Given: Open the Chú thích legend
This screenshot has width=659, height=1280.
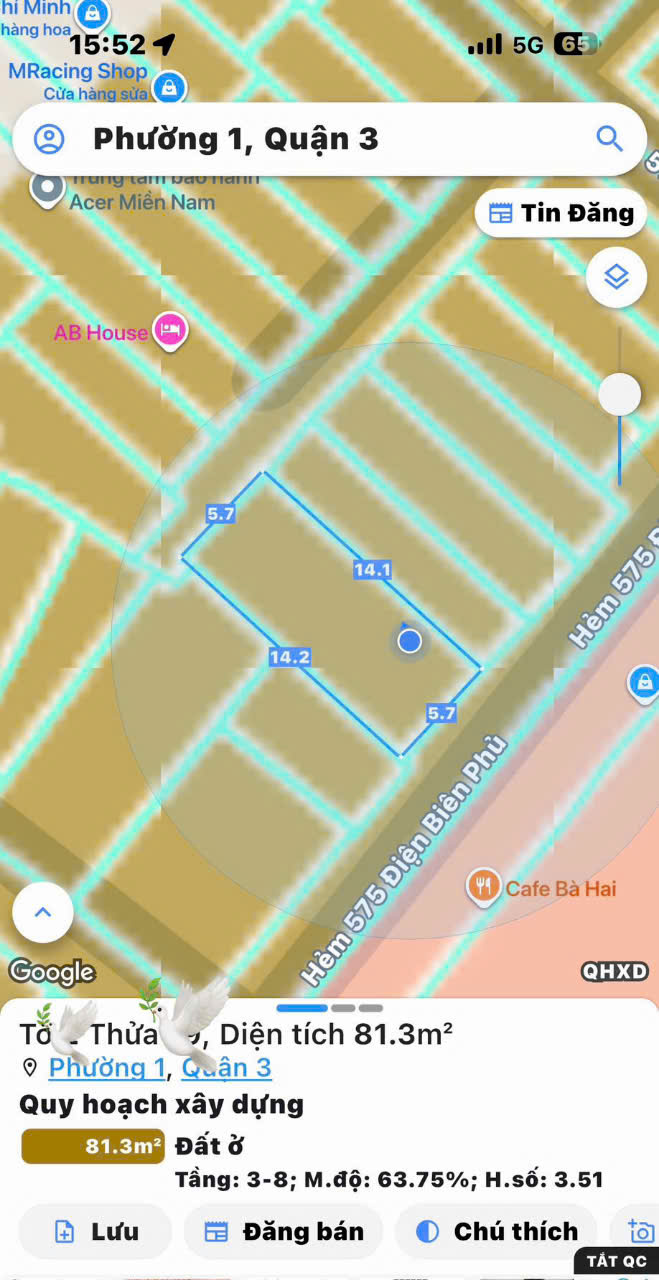Looking at the screenshot, I should [496, 1232].
